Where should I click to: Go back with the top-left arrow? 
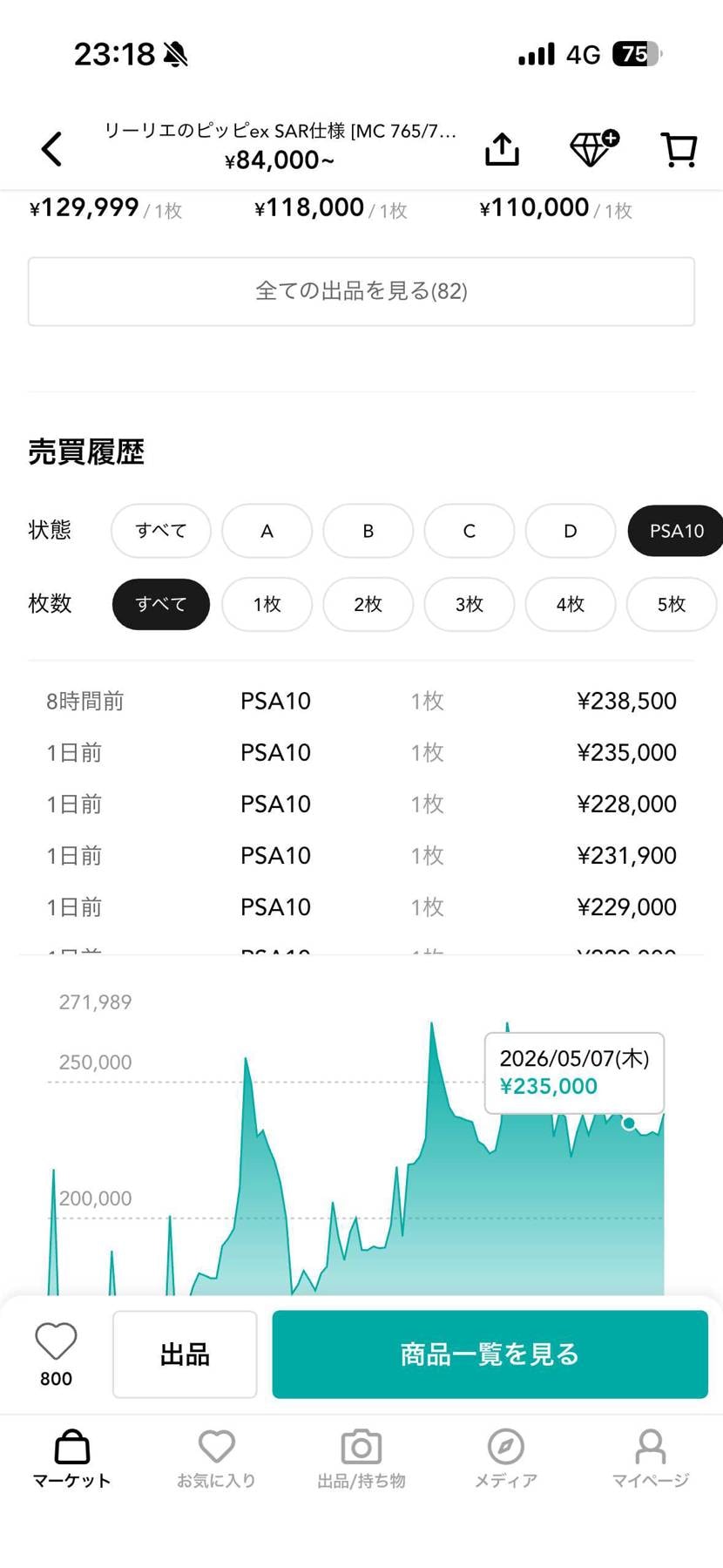click(52, 149)
